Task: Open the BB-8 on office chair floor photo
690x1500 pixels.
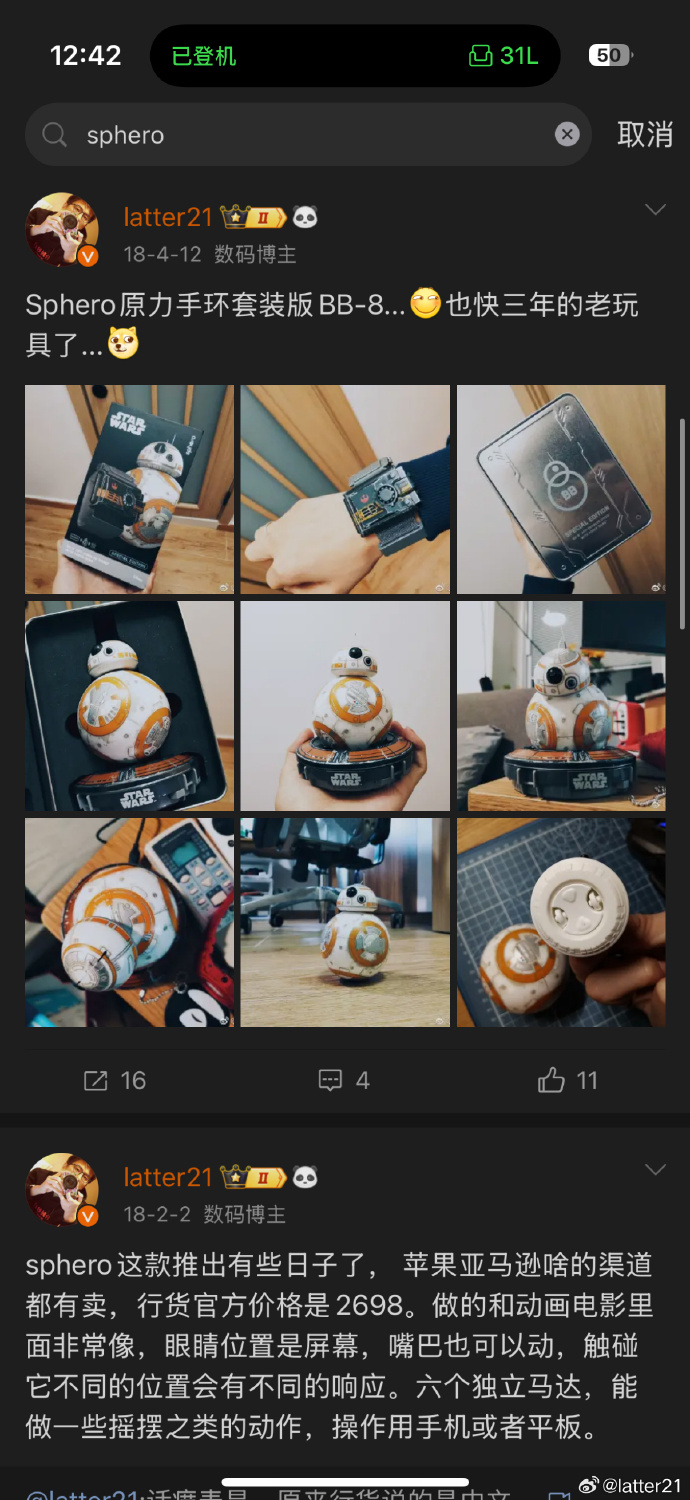Action: click(x=345, y=922)
